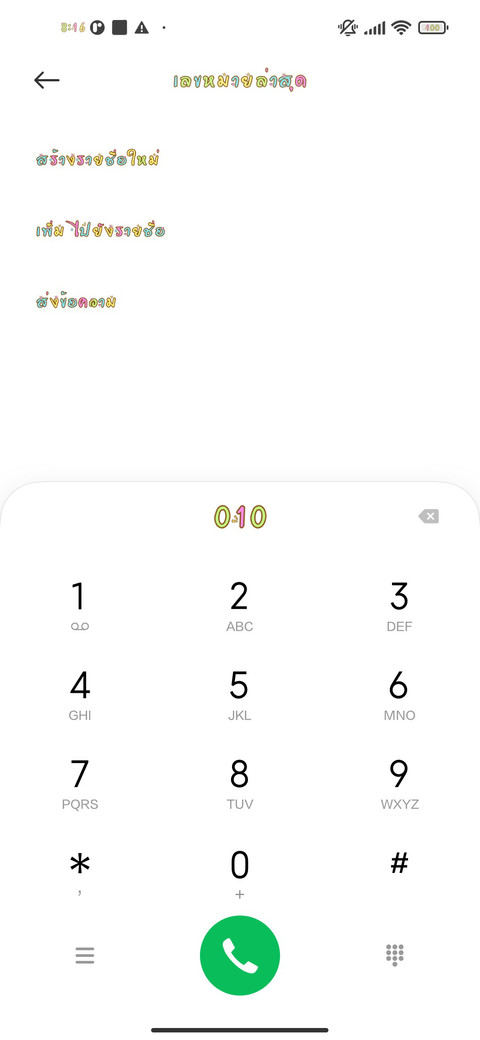Dial digit 6 MNO
Viewport: 480px width, 1040px height.
click(x=399, y=694)
